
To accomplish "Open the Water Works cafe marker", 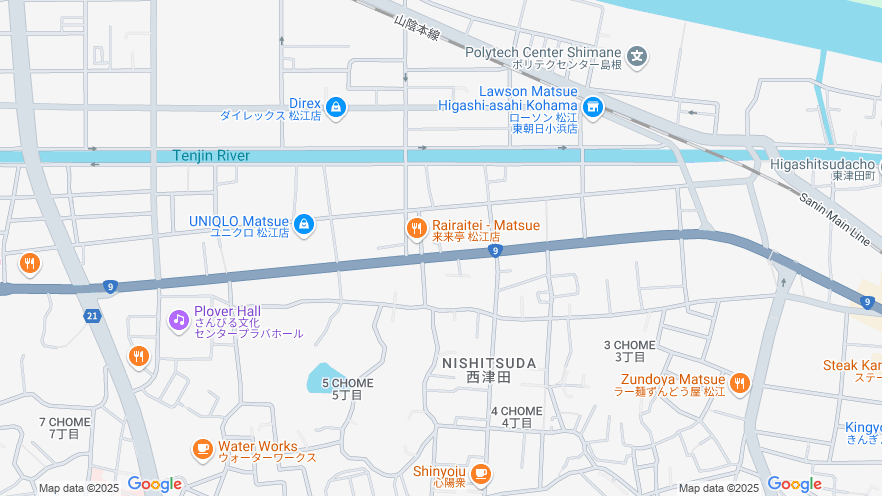I will pos(203,450).
